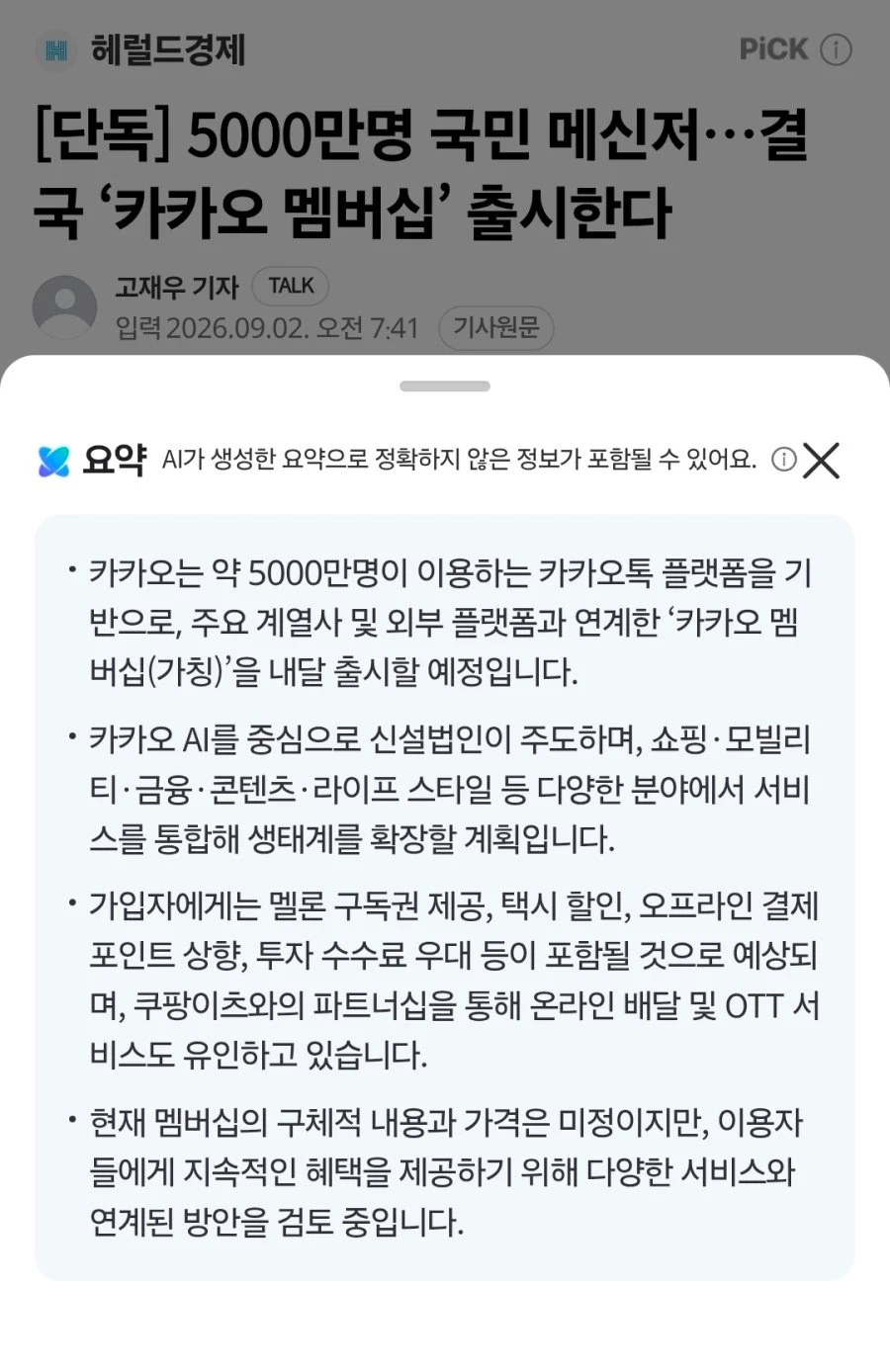The image size is (890, 1372).
Task: View reporter 고재우's profile picture
Action: (64, 307)
